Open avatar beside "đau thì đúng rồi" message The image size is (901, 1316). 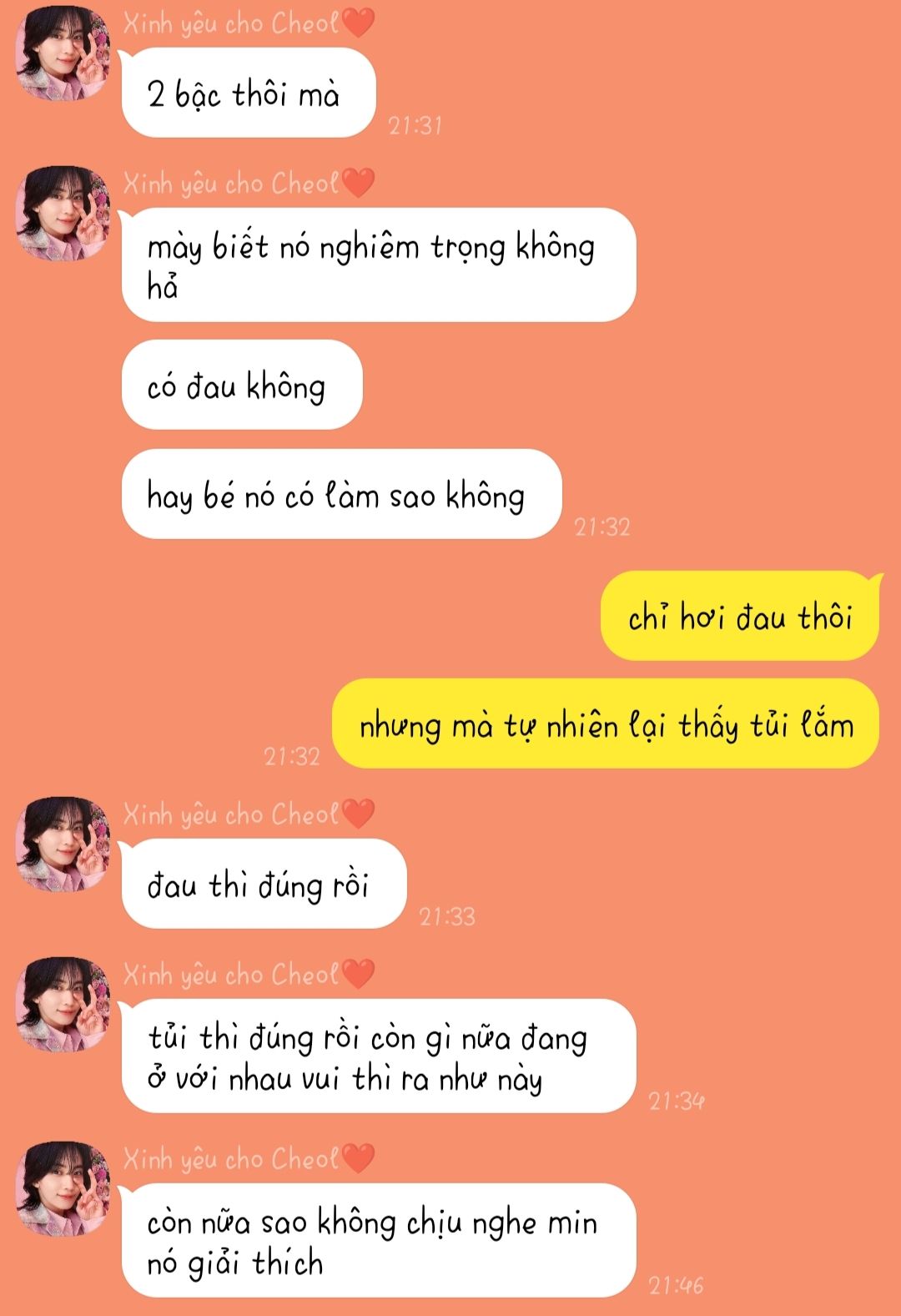[x=63, y=844]
